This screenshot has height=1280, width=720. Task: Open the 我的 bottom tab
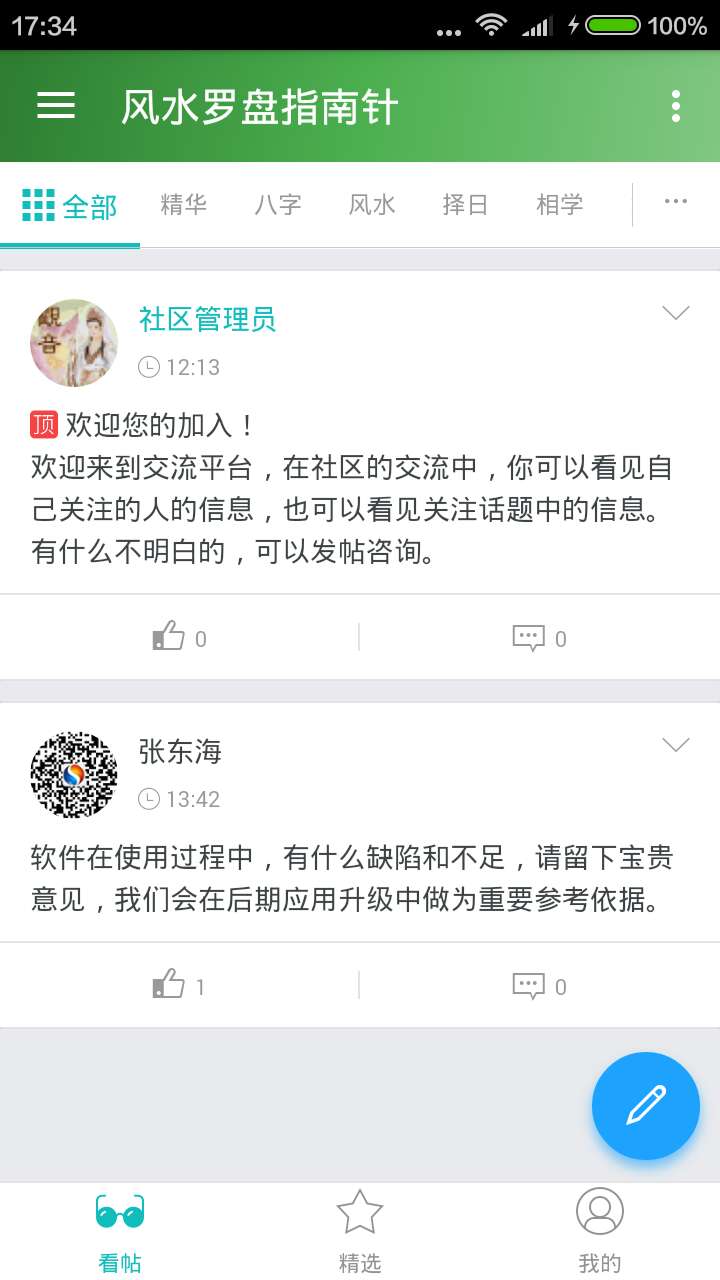click(600, 1230)
